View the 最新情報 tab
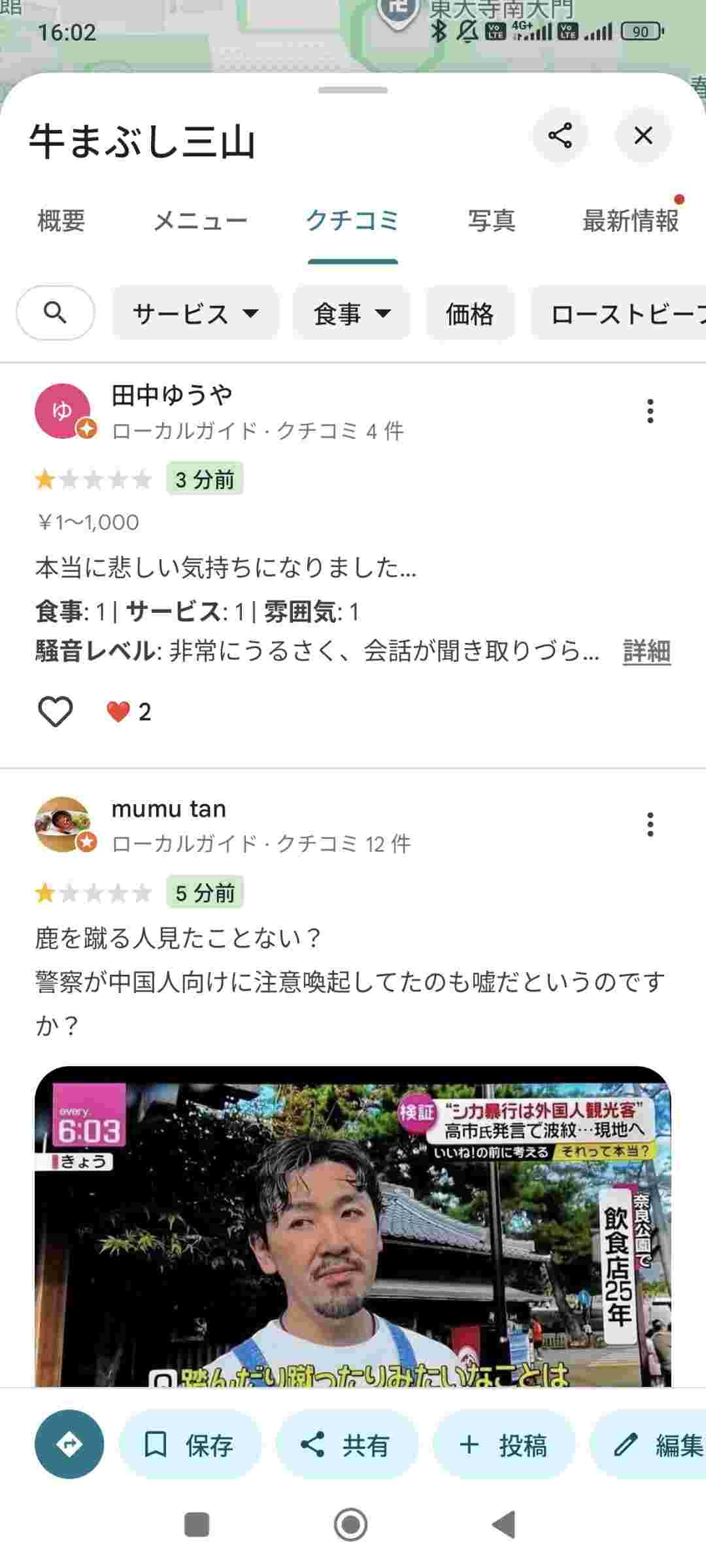The width and height of the screenshot is (706, 1568). point(630,221)
